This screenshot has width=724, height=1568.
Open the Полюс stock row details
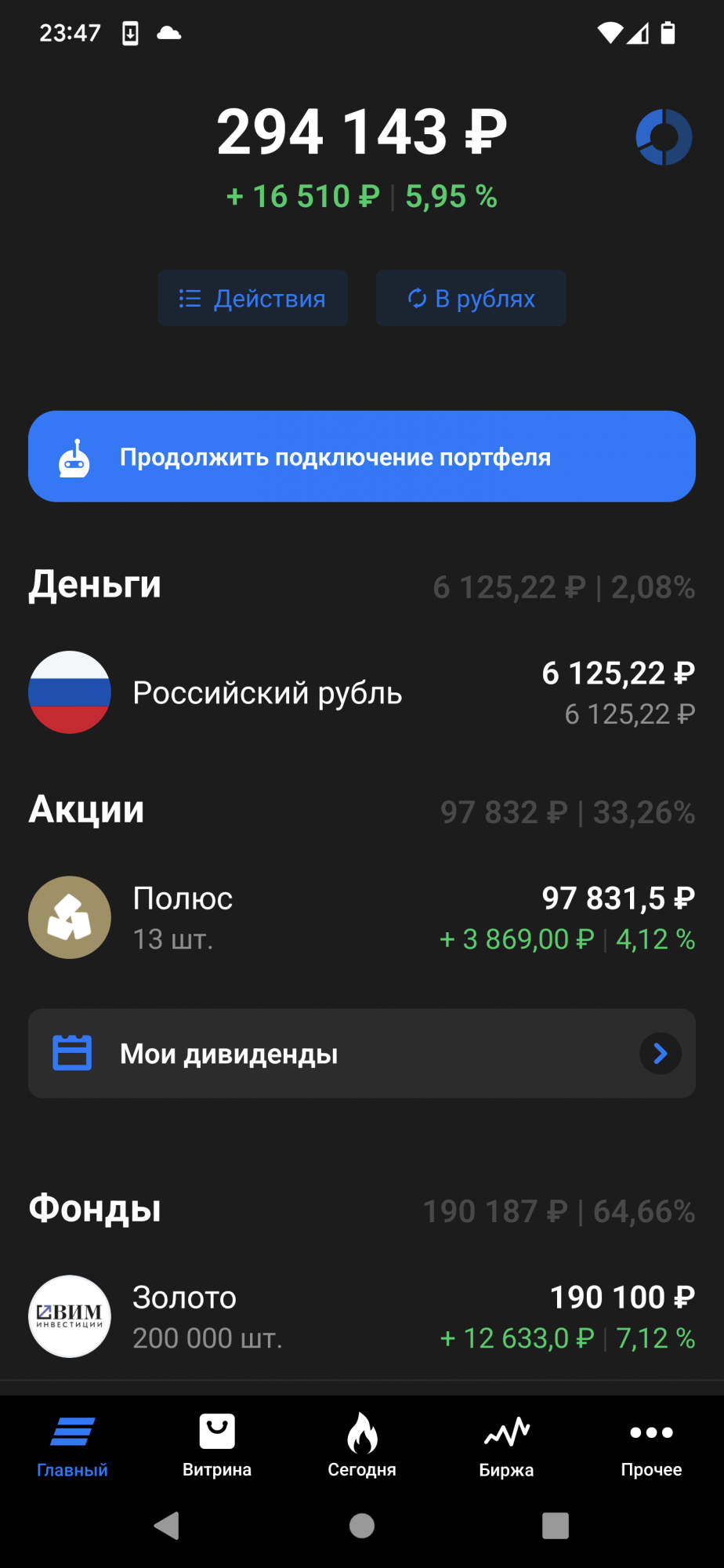pos(361,916)
